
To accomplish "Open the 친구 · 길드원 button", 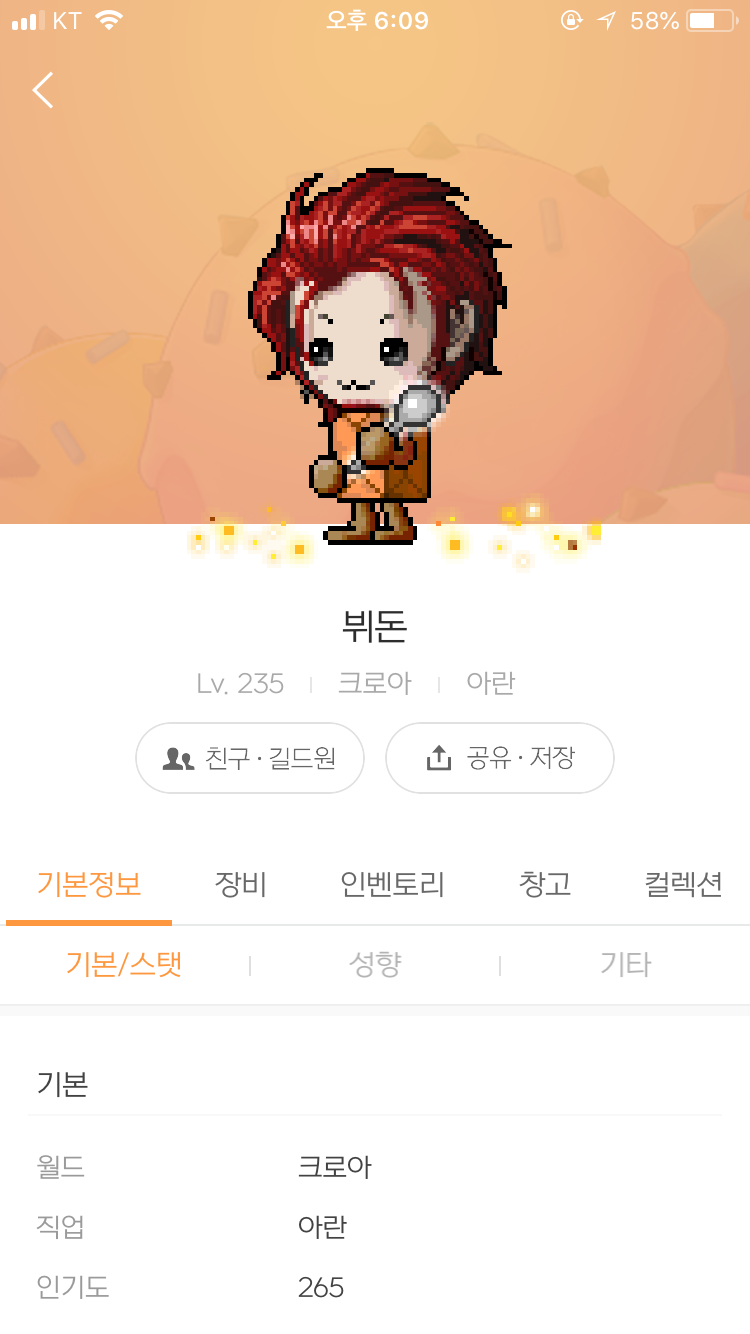I will point(250,758).
